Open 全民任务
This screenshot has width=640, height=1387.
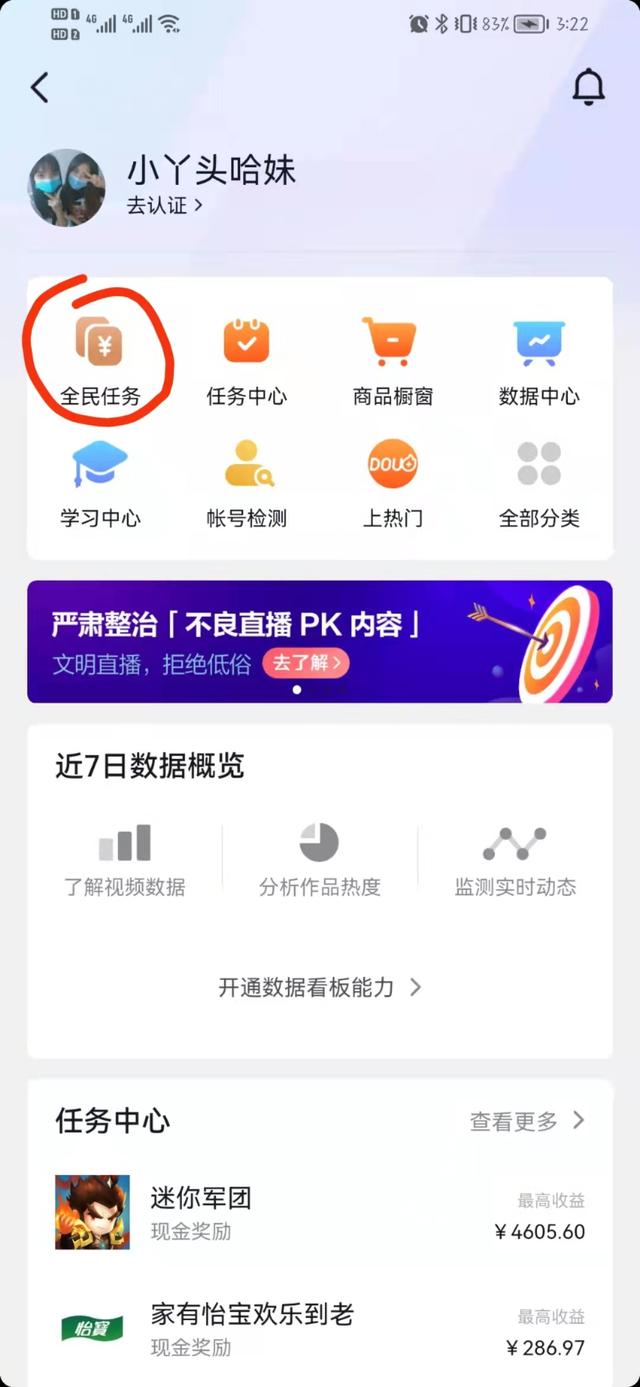point(99,360)
